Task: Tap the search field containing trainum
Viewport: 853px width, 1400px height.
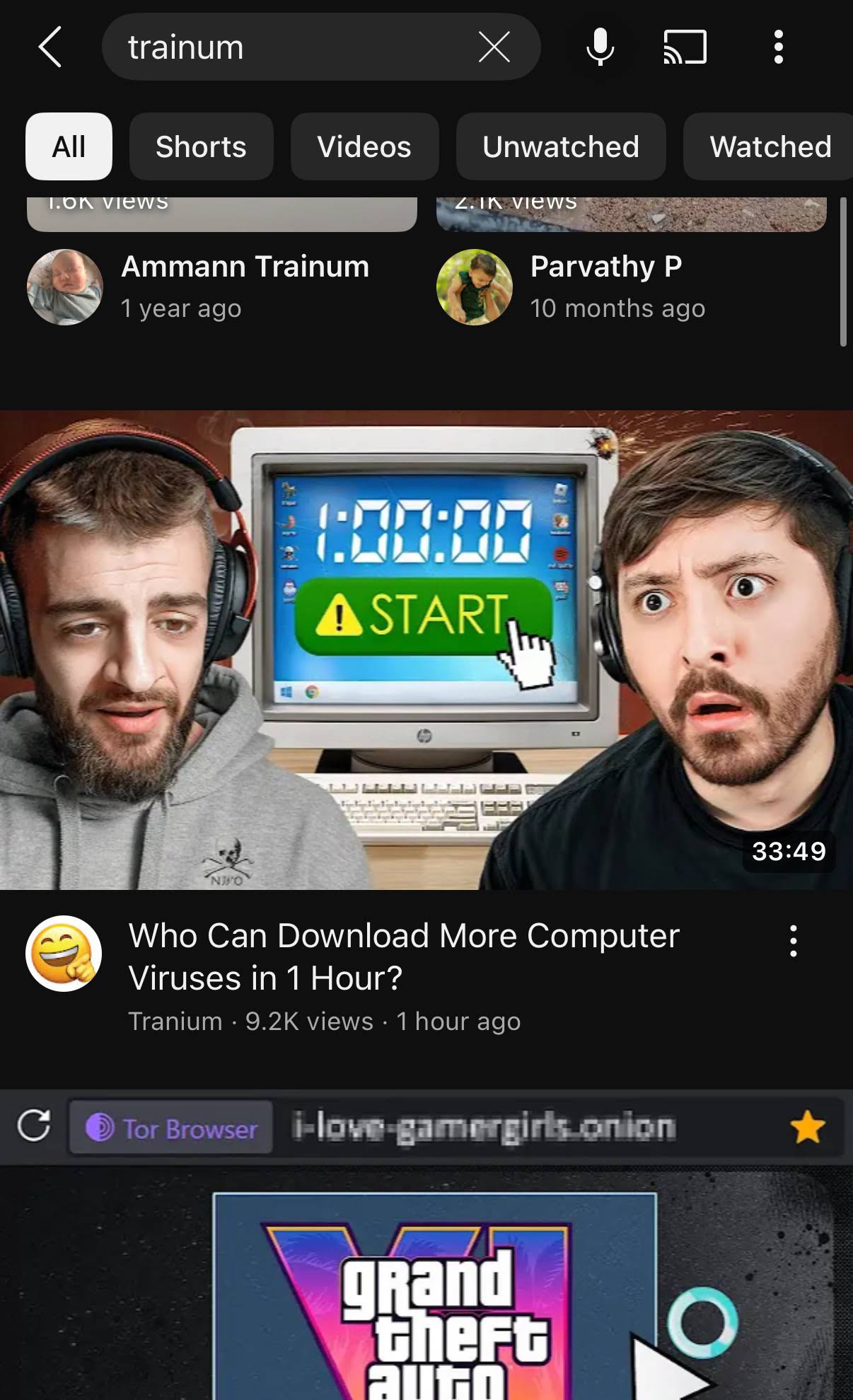Action: click(x=283, y=47)
